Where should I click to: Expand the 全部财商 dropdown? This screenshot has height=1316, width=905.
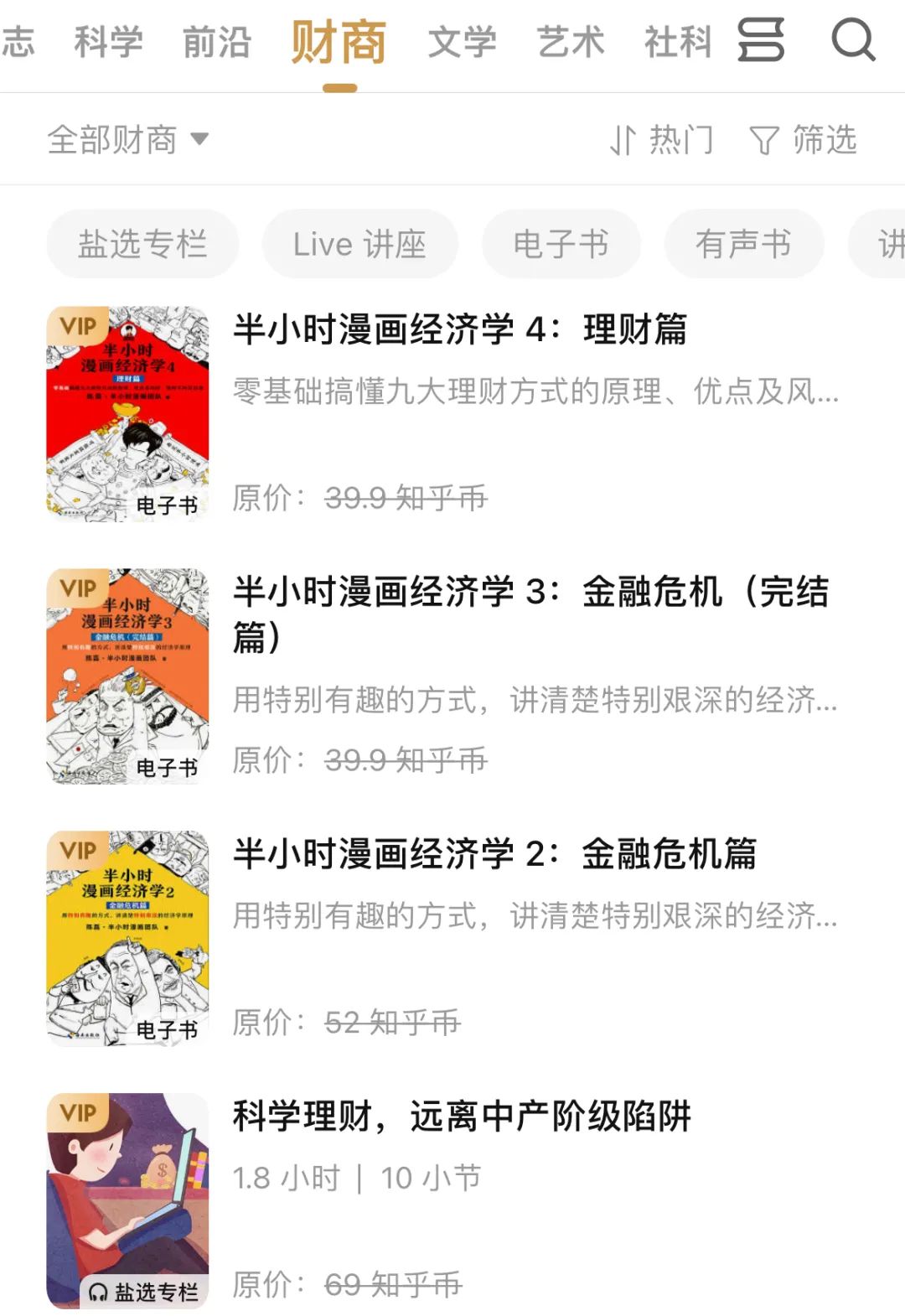(128, 139)
